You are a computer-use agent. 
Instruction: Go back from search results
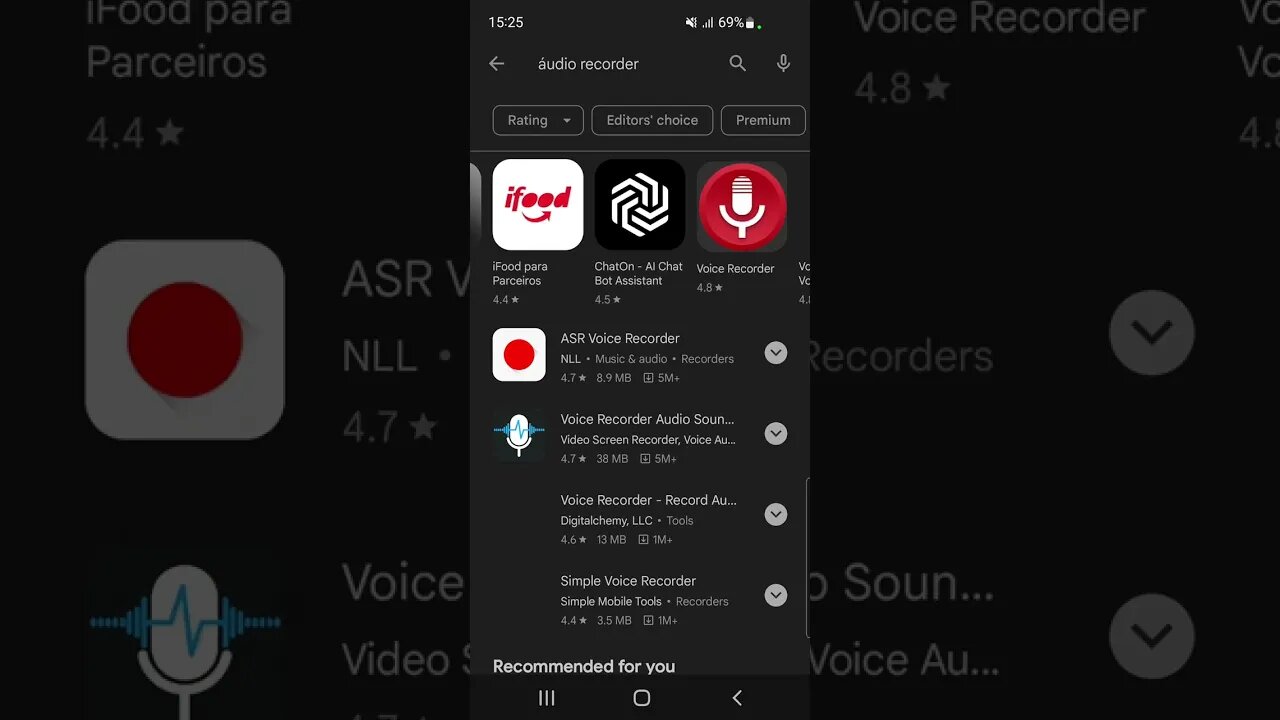pyautogui.click(x=497, y=64)
